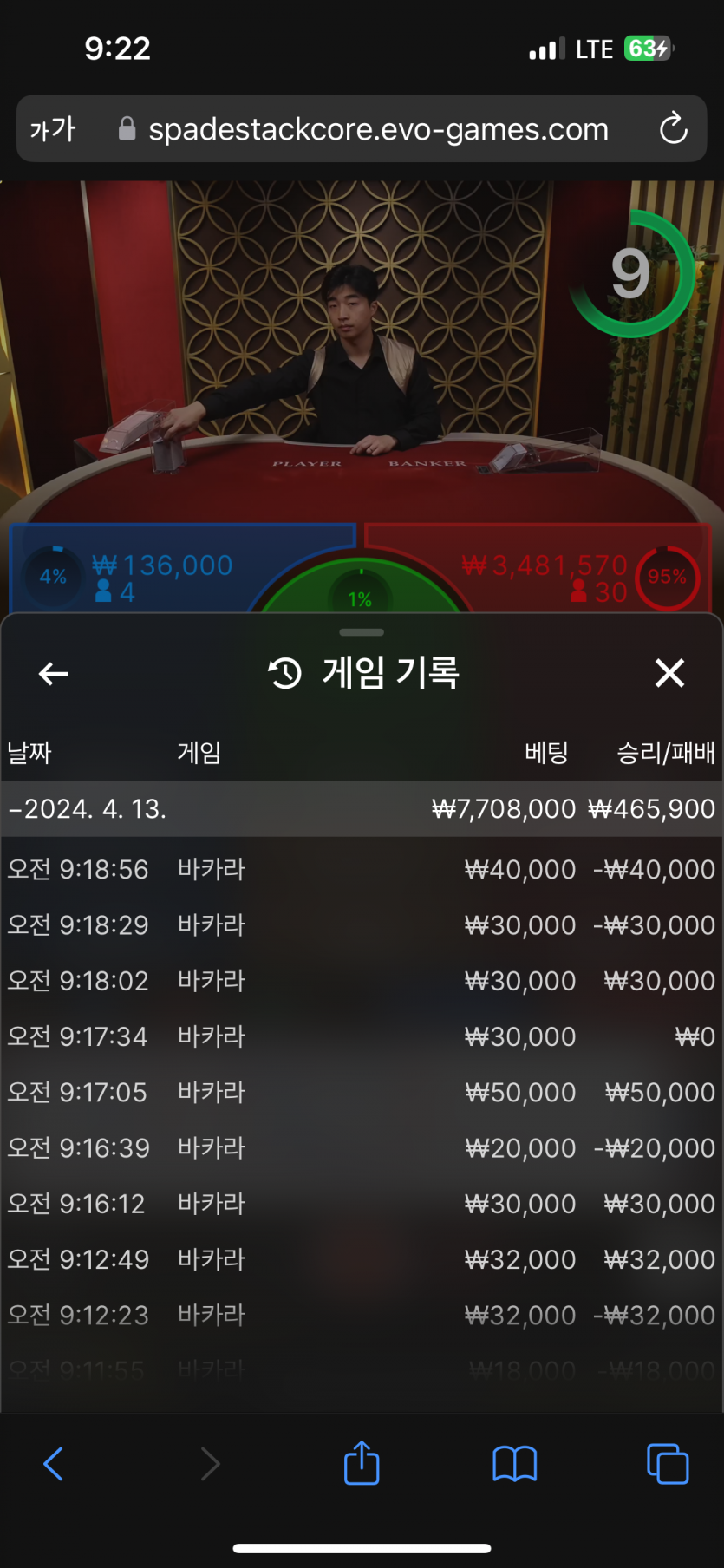Tap the spadestackcore.evo-games.com address bar
The height and width of the screenshot is (1568, 724).
[378, 129]
